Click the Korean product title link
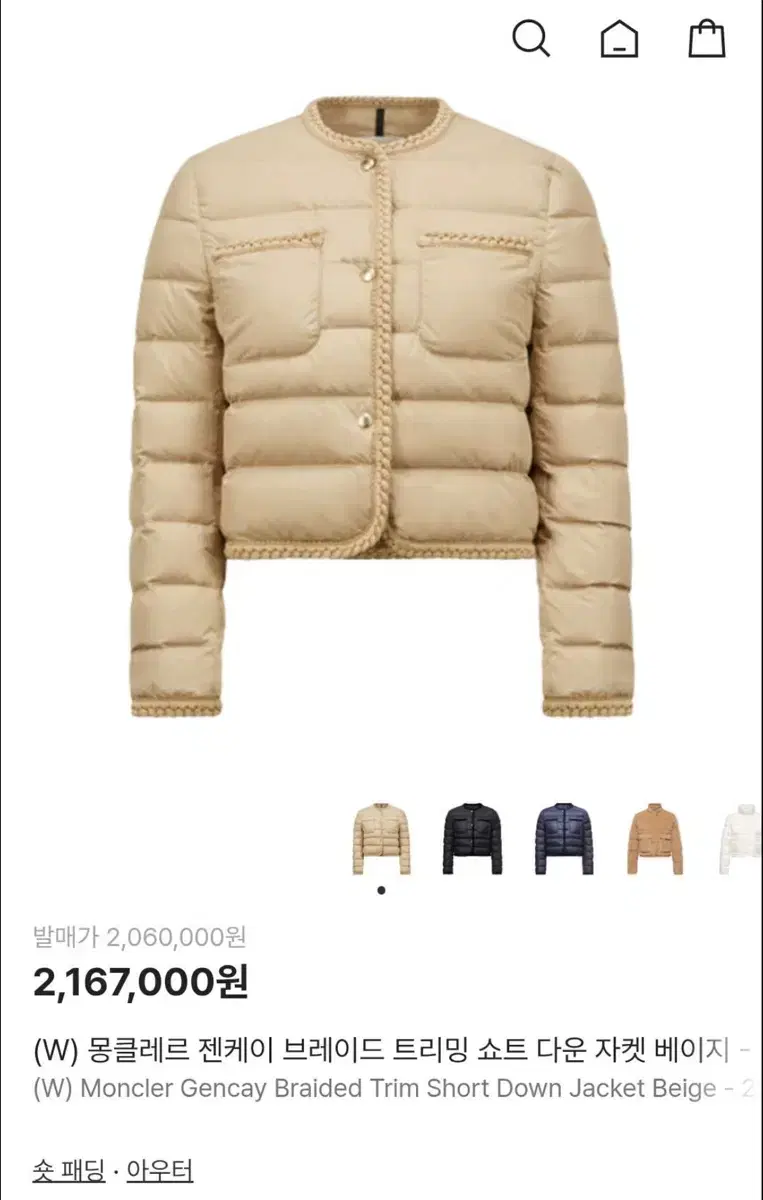This screenshot has height=1200, width=763. 370,1043
